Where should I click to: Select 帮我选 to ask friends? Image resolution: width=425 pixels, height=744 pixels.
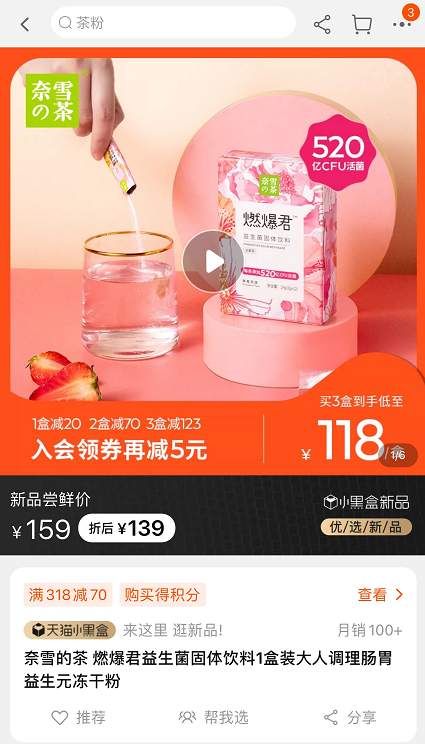point(213,717)
